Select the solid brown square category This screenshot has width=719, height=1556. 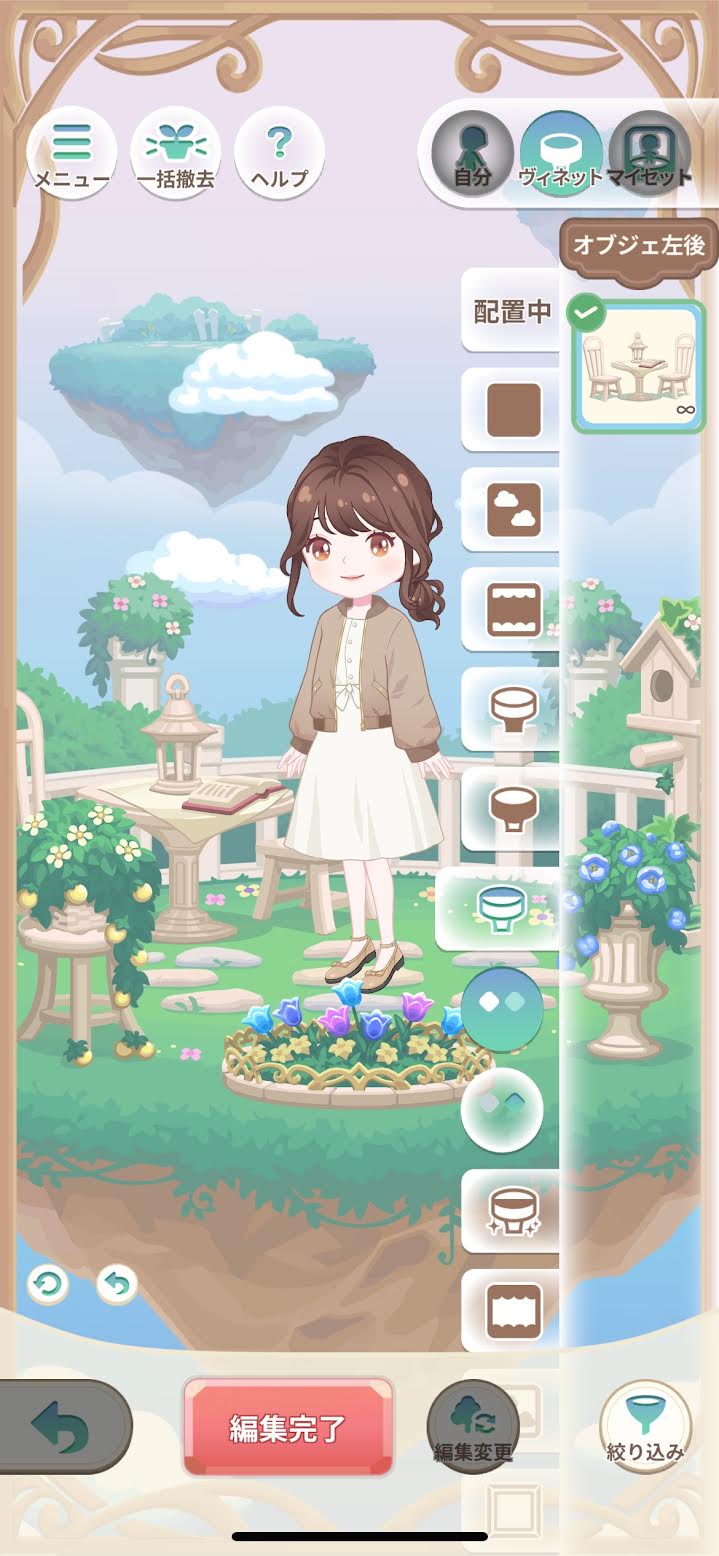tap(513, 411)
